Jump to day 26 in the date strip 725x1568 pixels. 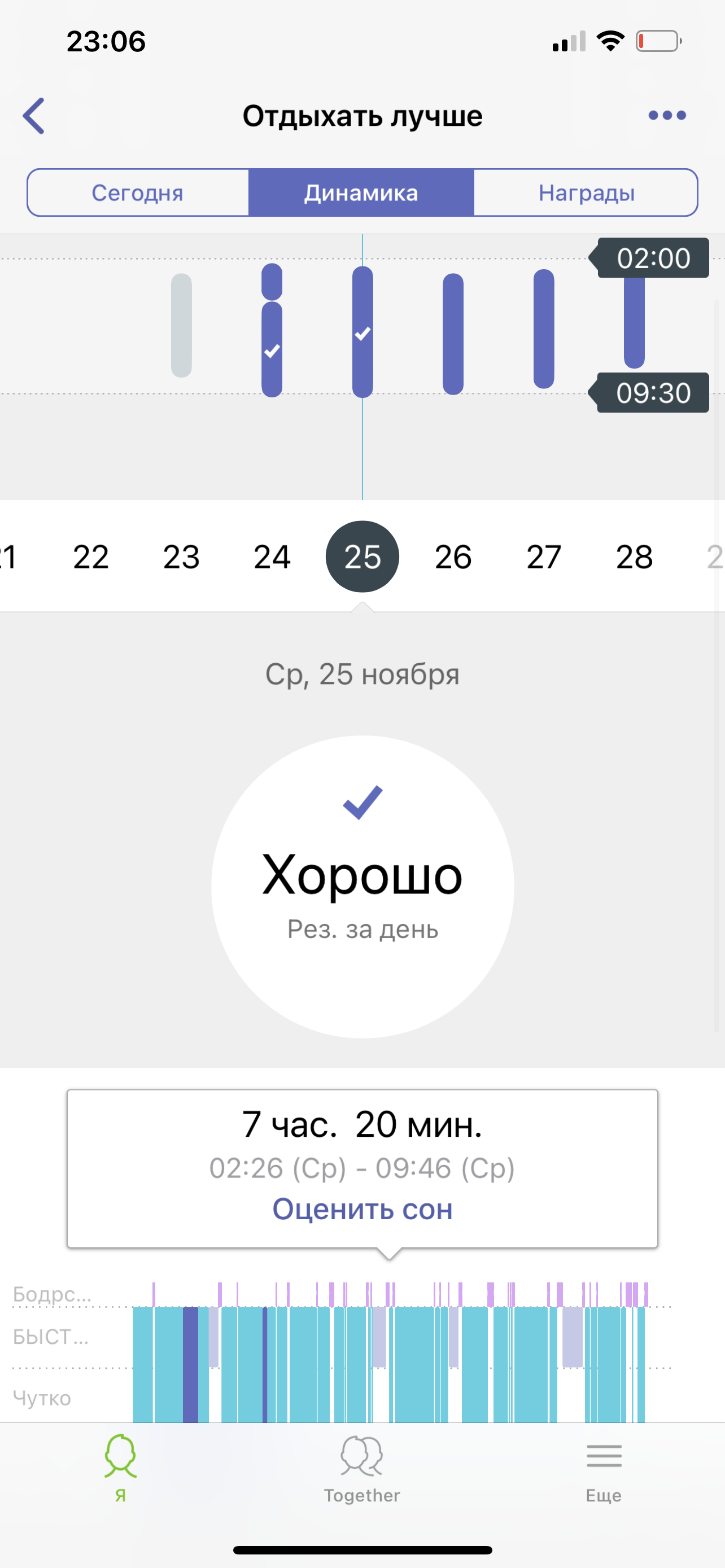(453, 557)
